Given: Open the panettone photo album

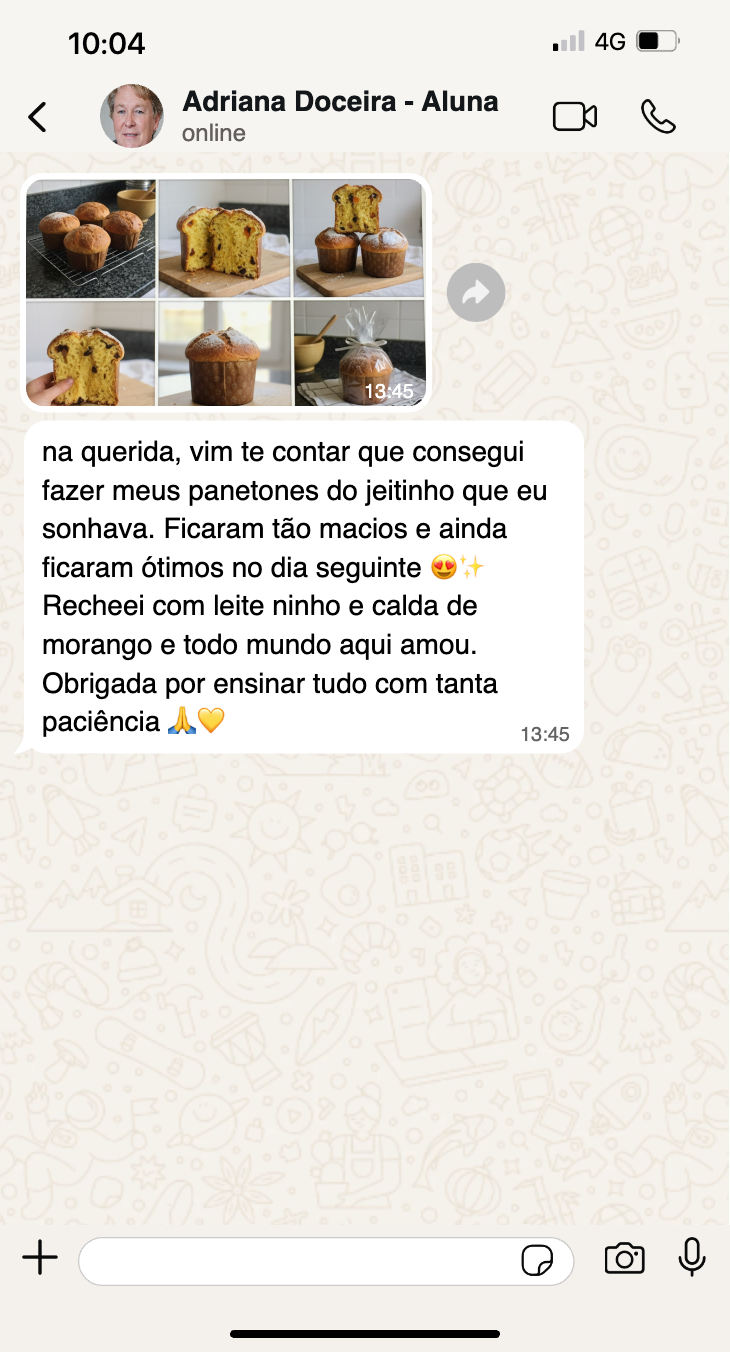Looking at the screenshot, I should [x=225, y=293].
